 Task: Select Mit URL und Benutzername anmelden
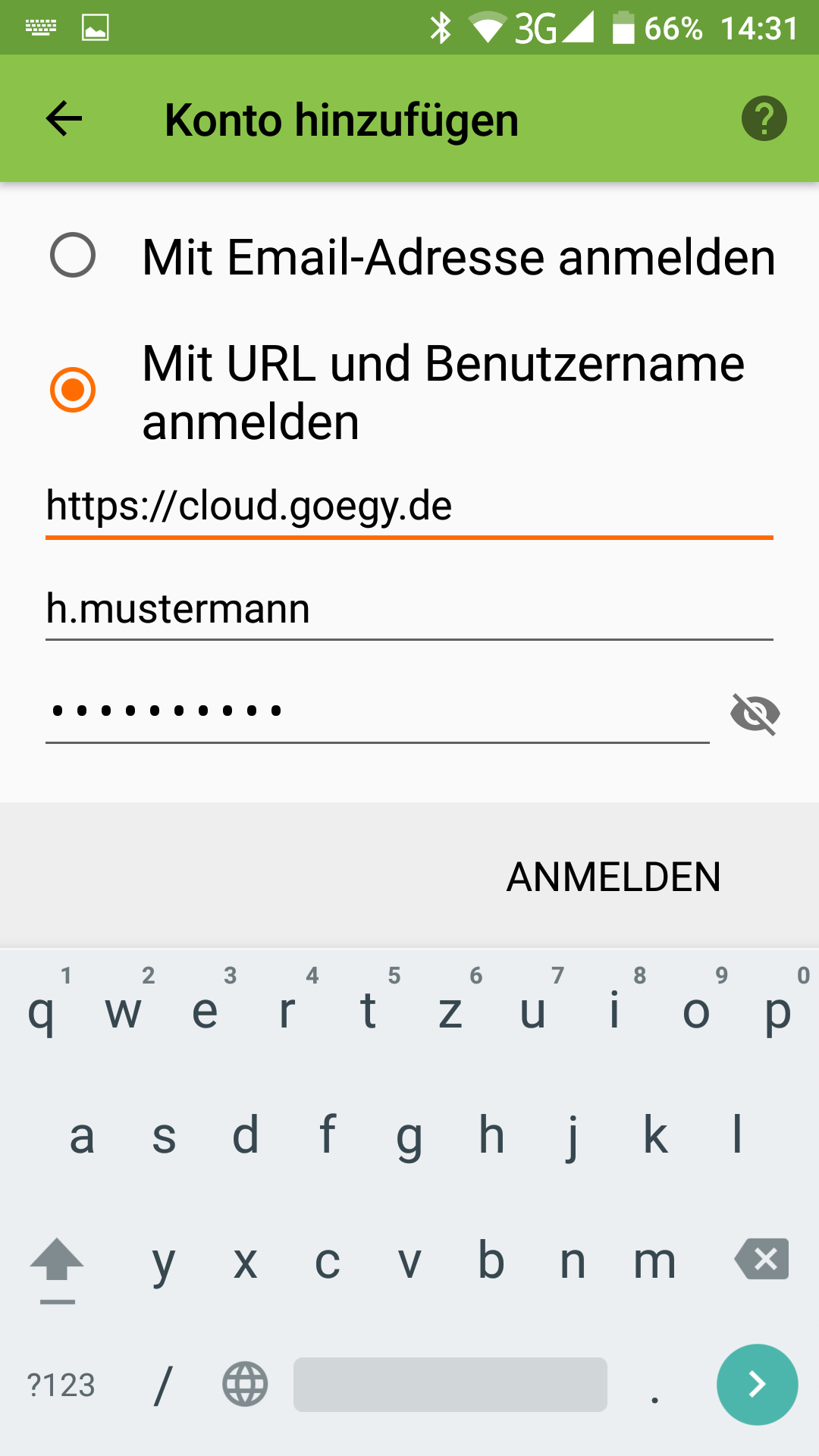pyautogui.click(x=73, y=390)
